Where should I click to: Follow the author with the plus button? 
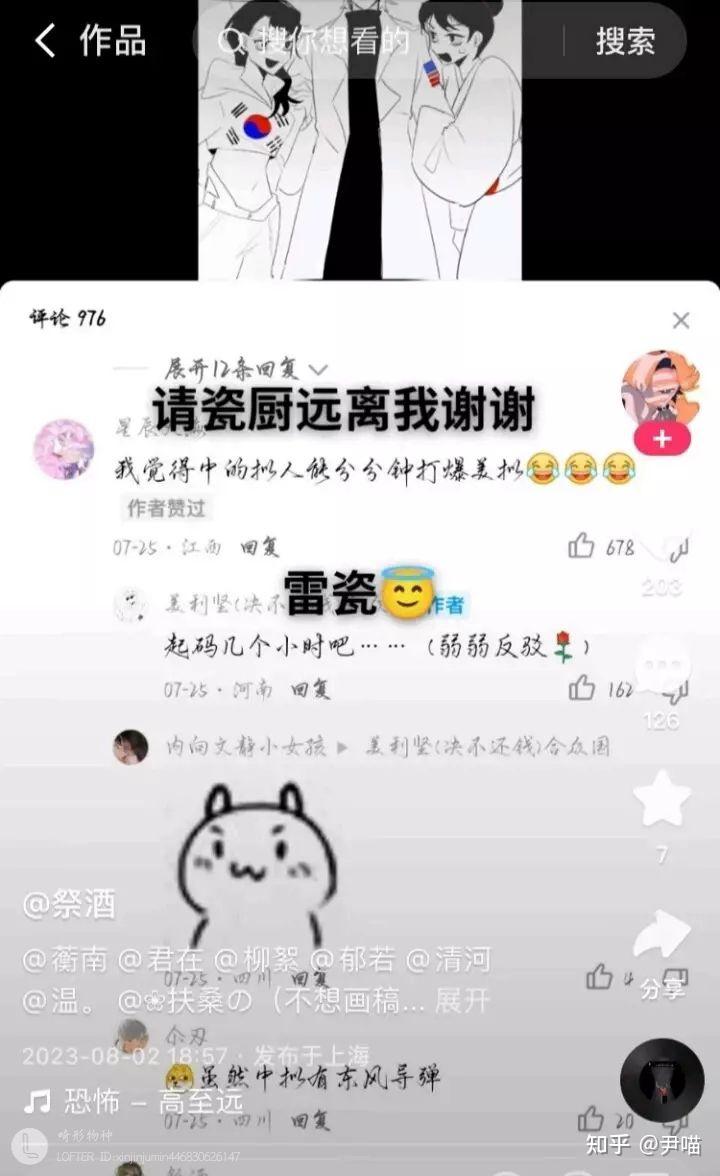tap(662, 439)
